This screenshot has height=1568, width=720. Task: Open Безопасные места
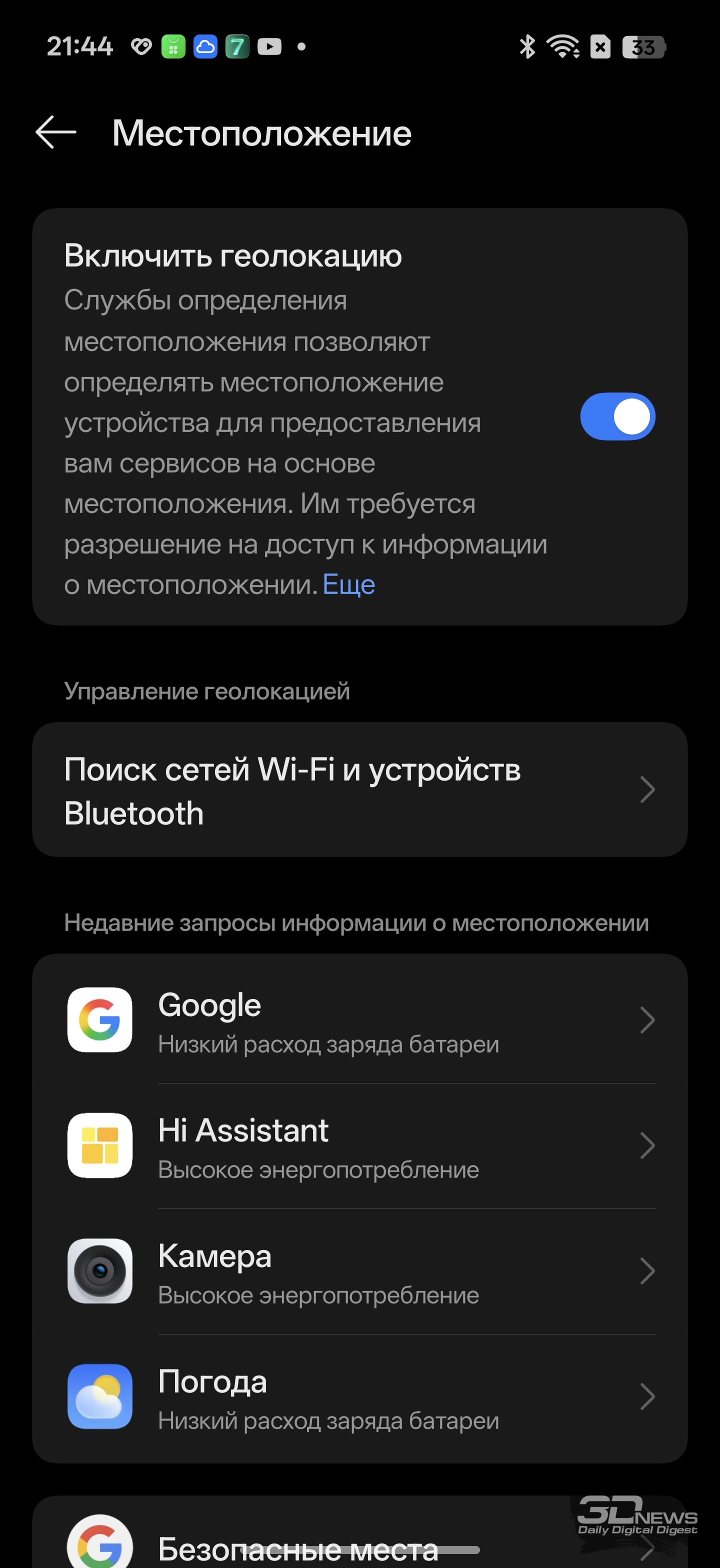297,1546
